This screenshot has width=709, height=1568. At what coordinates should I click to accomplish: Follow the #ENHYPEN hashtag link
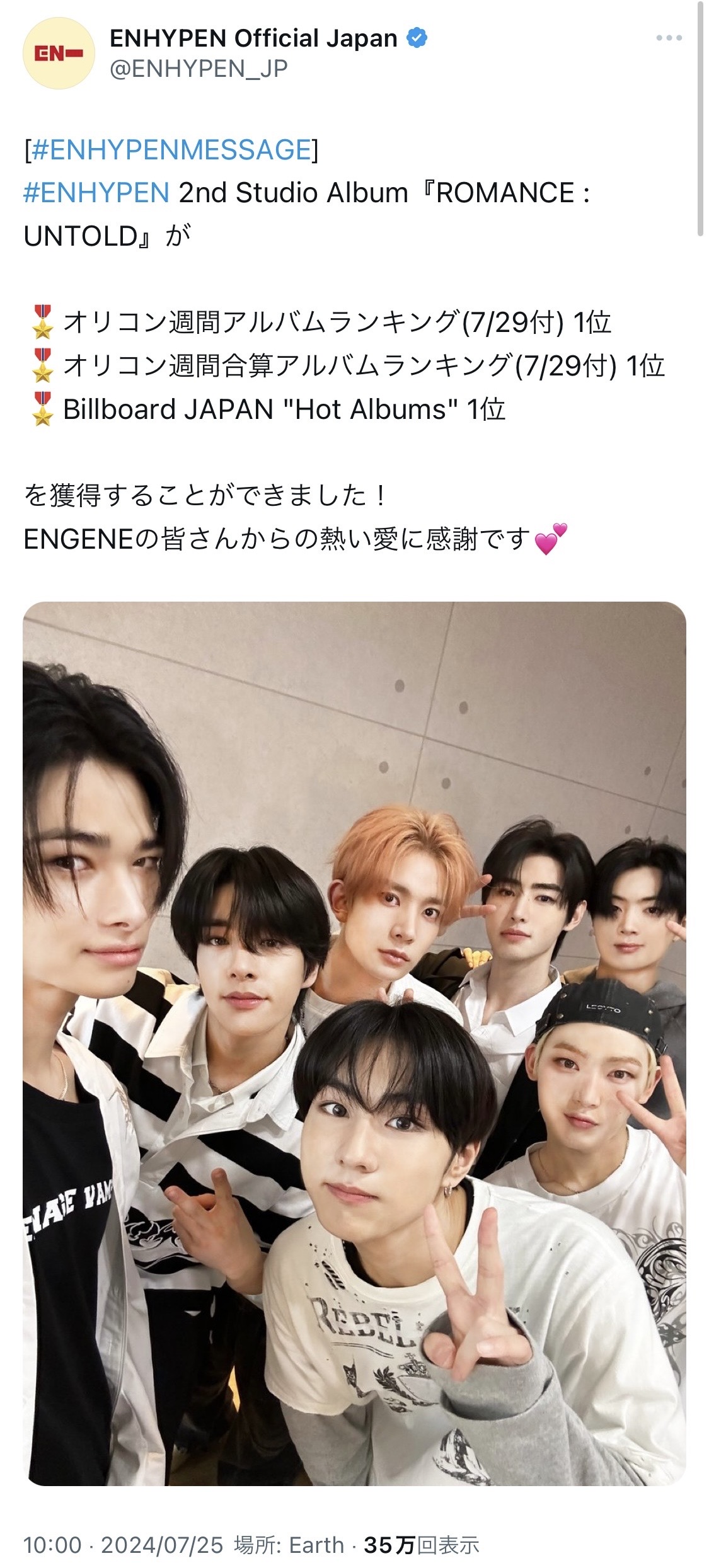96,193
